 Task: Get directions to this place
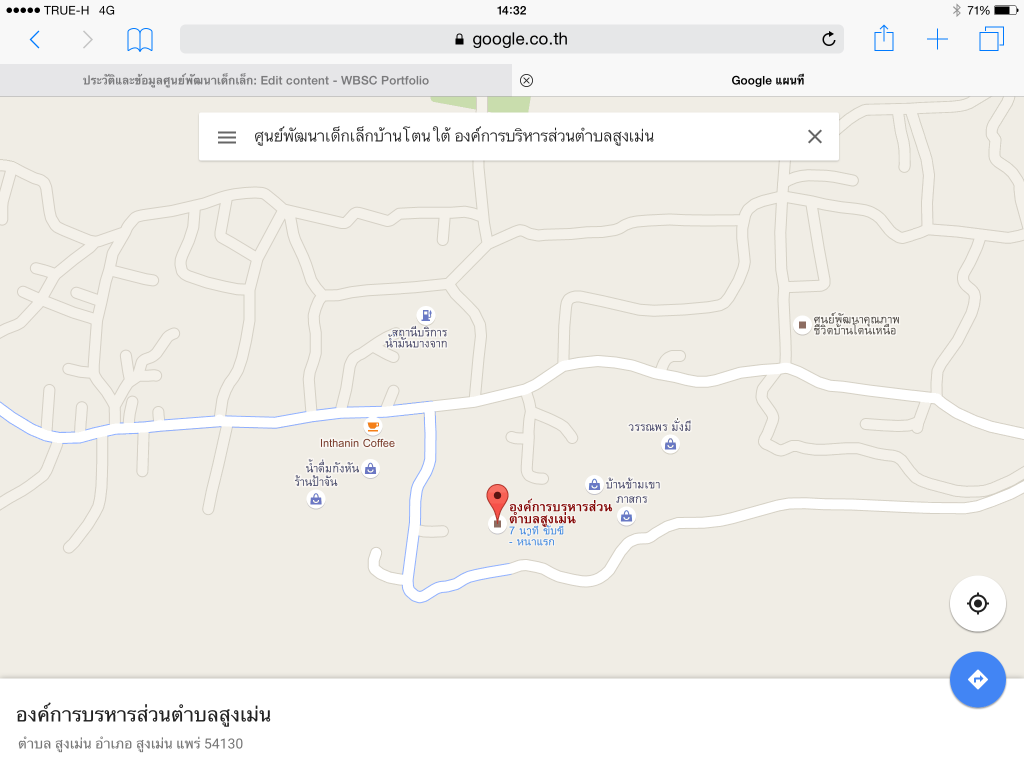[x=978, y=680]
